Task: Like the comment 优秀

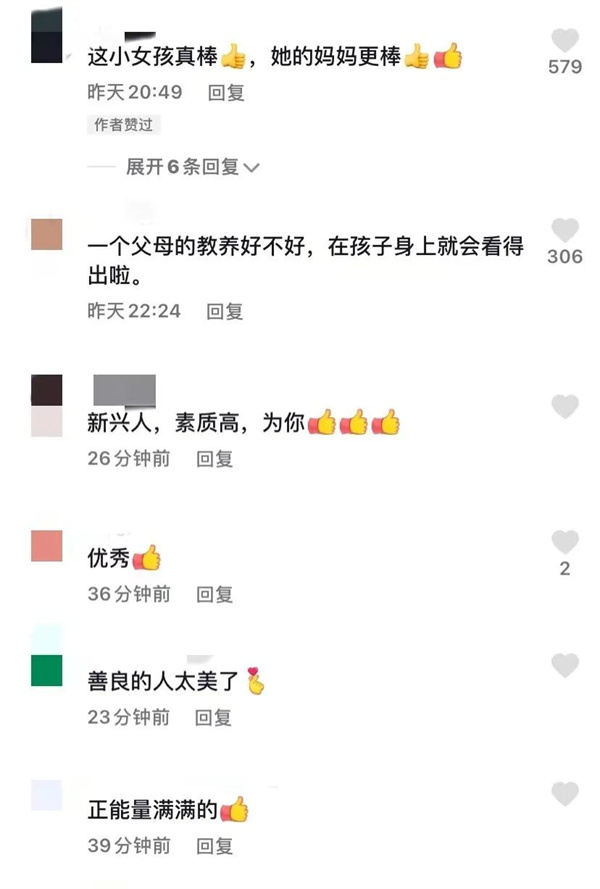Action: tap(565, 542)
